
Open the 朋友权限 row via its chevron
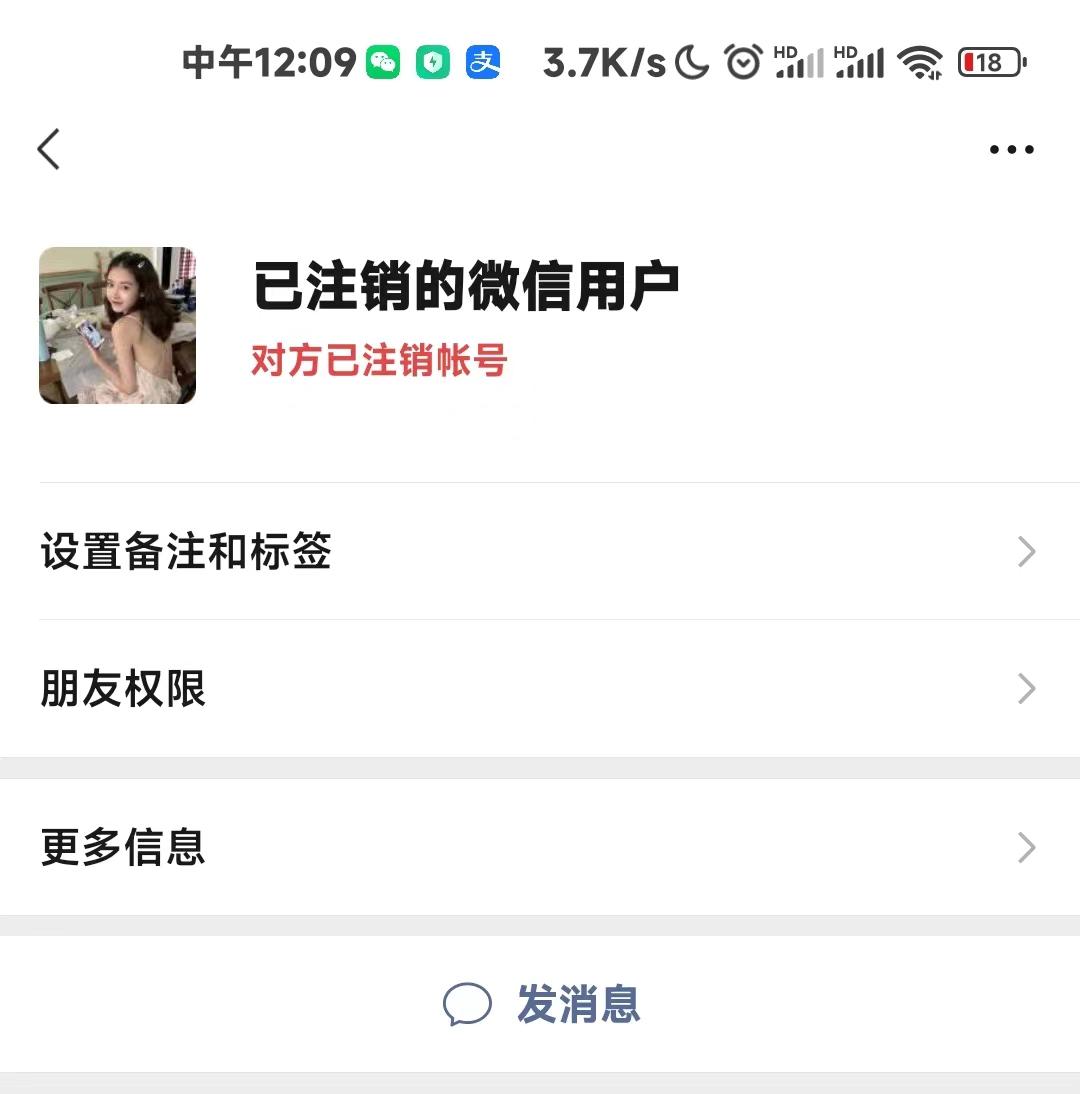(1026, 689)
